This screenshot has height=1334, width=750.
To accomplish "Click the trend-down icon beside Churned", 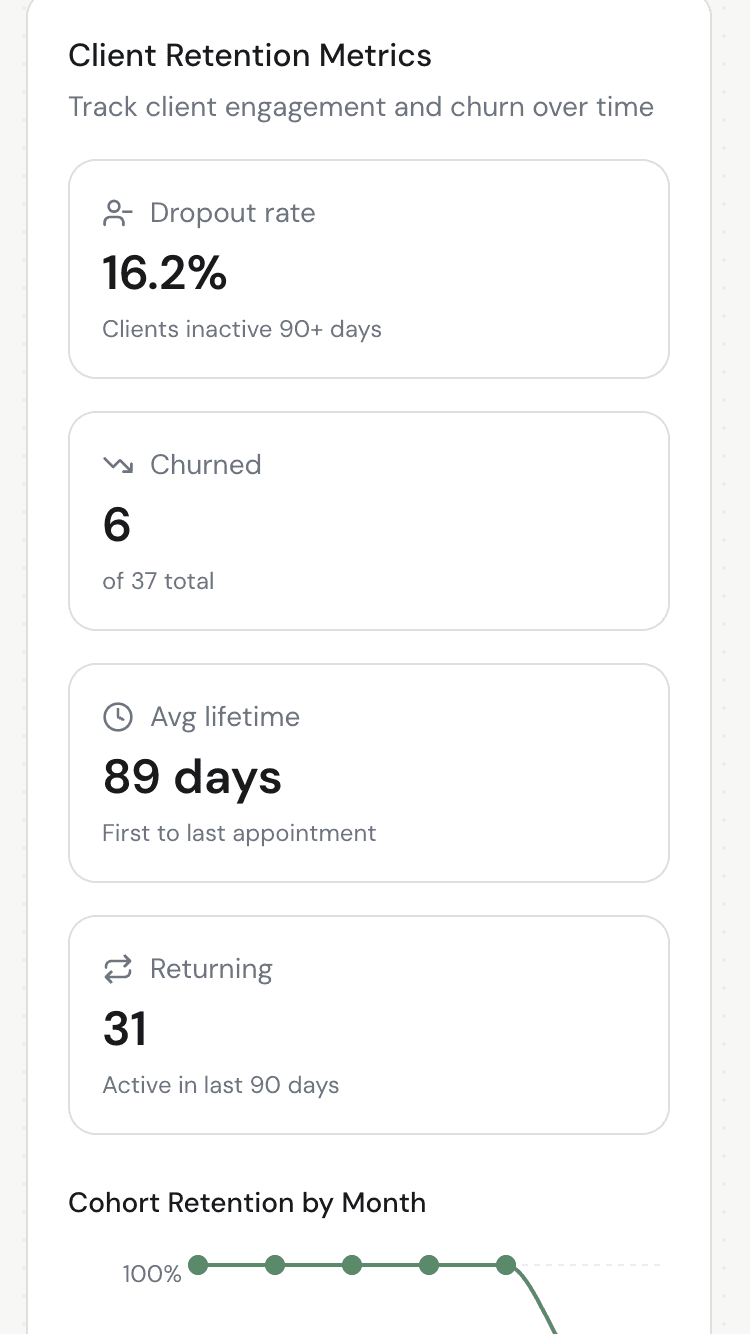I will [x=118, y=464].
